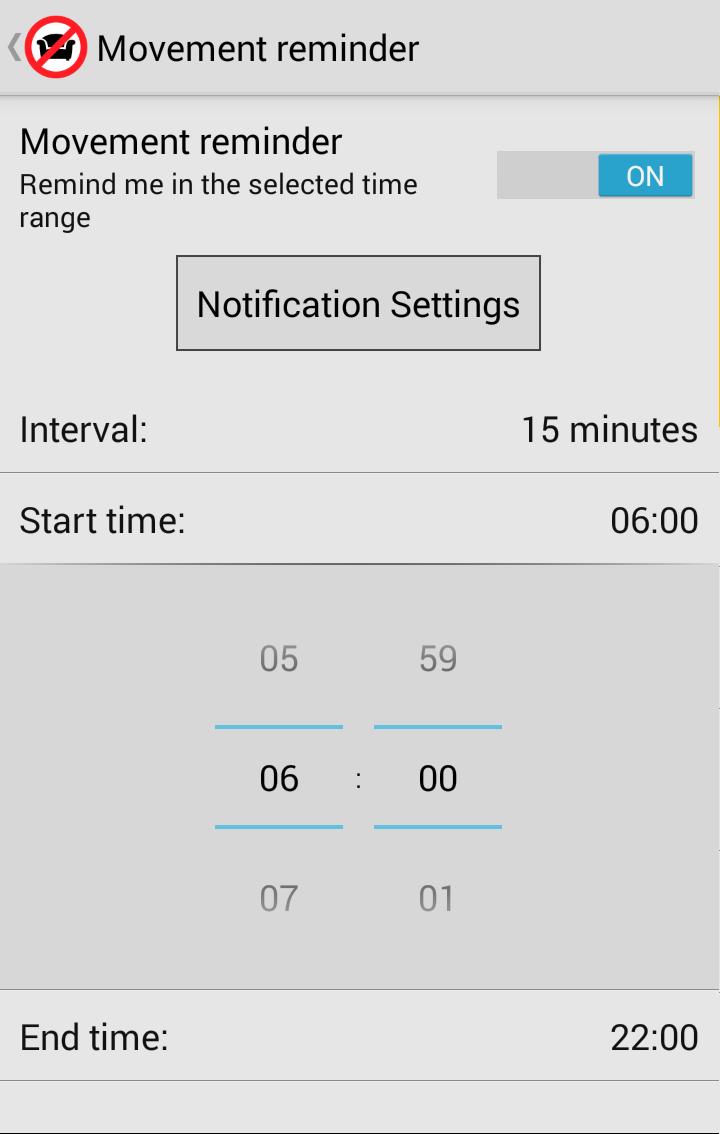Turn off the Movement reminder switch
This screenshot has width=720, height=1134.
click(595, 176)
